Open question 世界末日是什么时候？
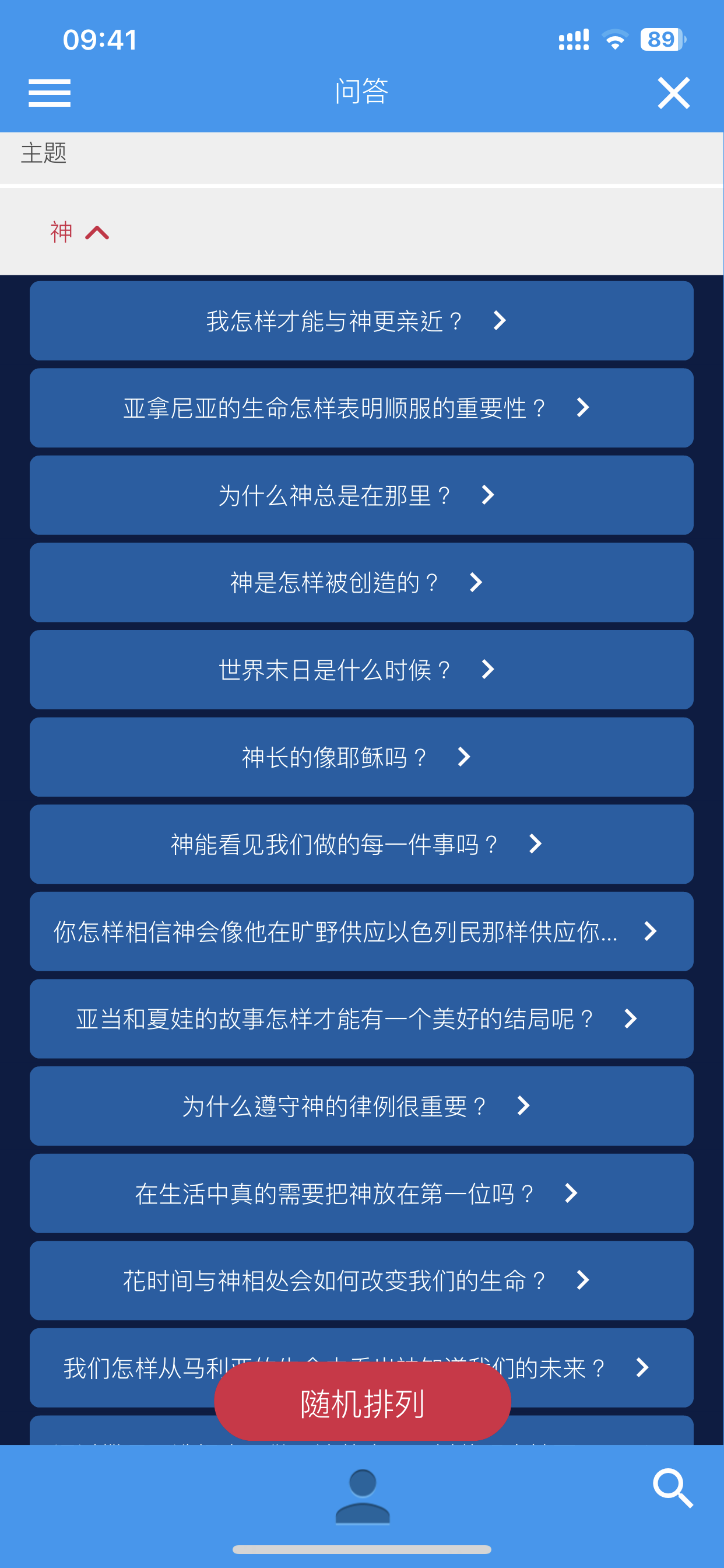The width and height of the screenshot is (724, 1568). [x=361, y=670]
